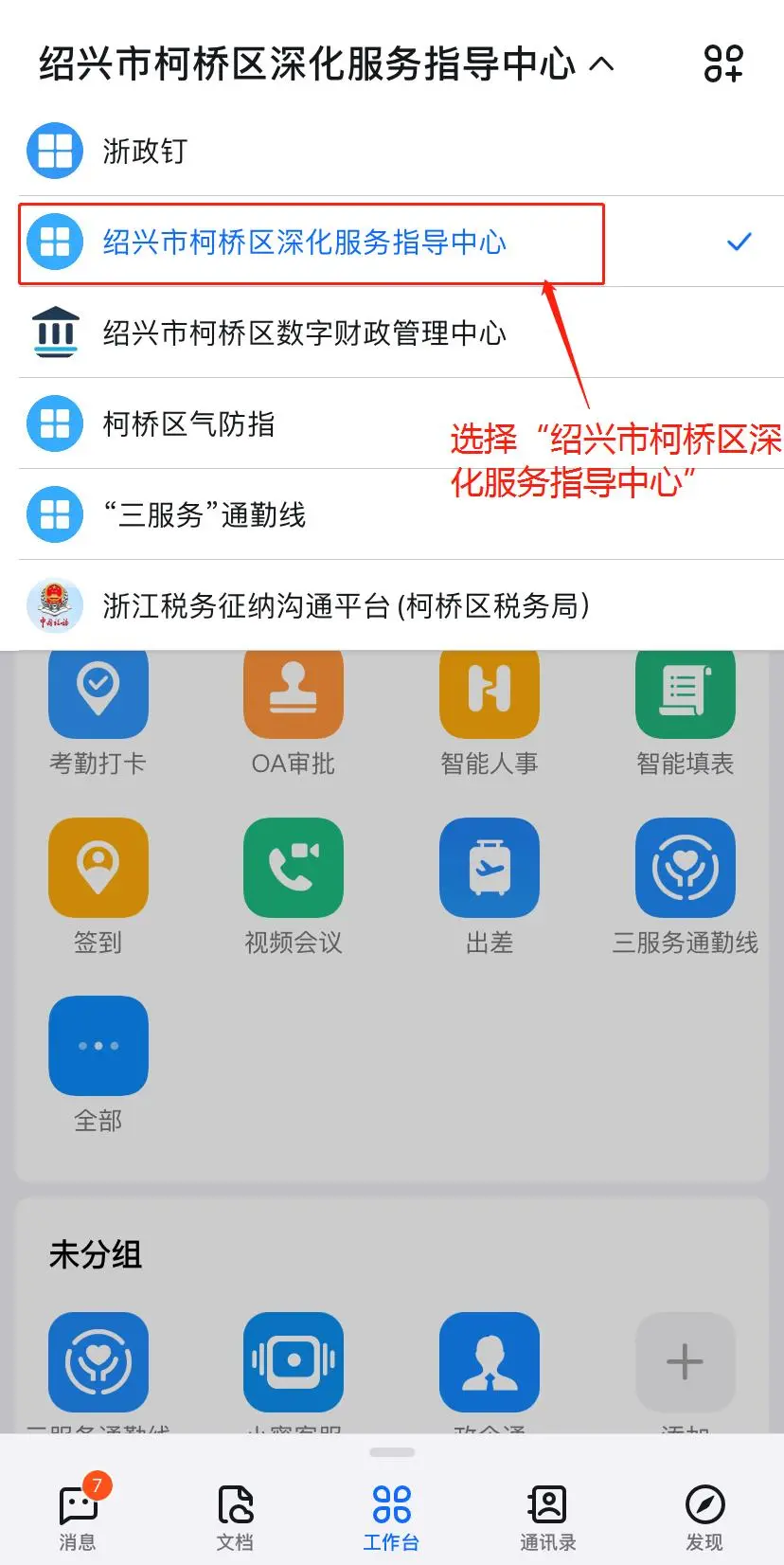
Task: Select 绍兴市柯桥区深化服务指导中心
Action: [x=304, y=243]
